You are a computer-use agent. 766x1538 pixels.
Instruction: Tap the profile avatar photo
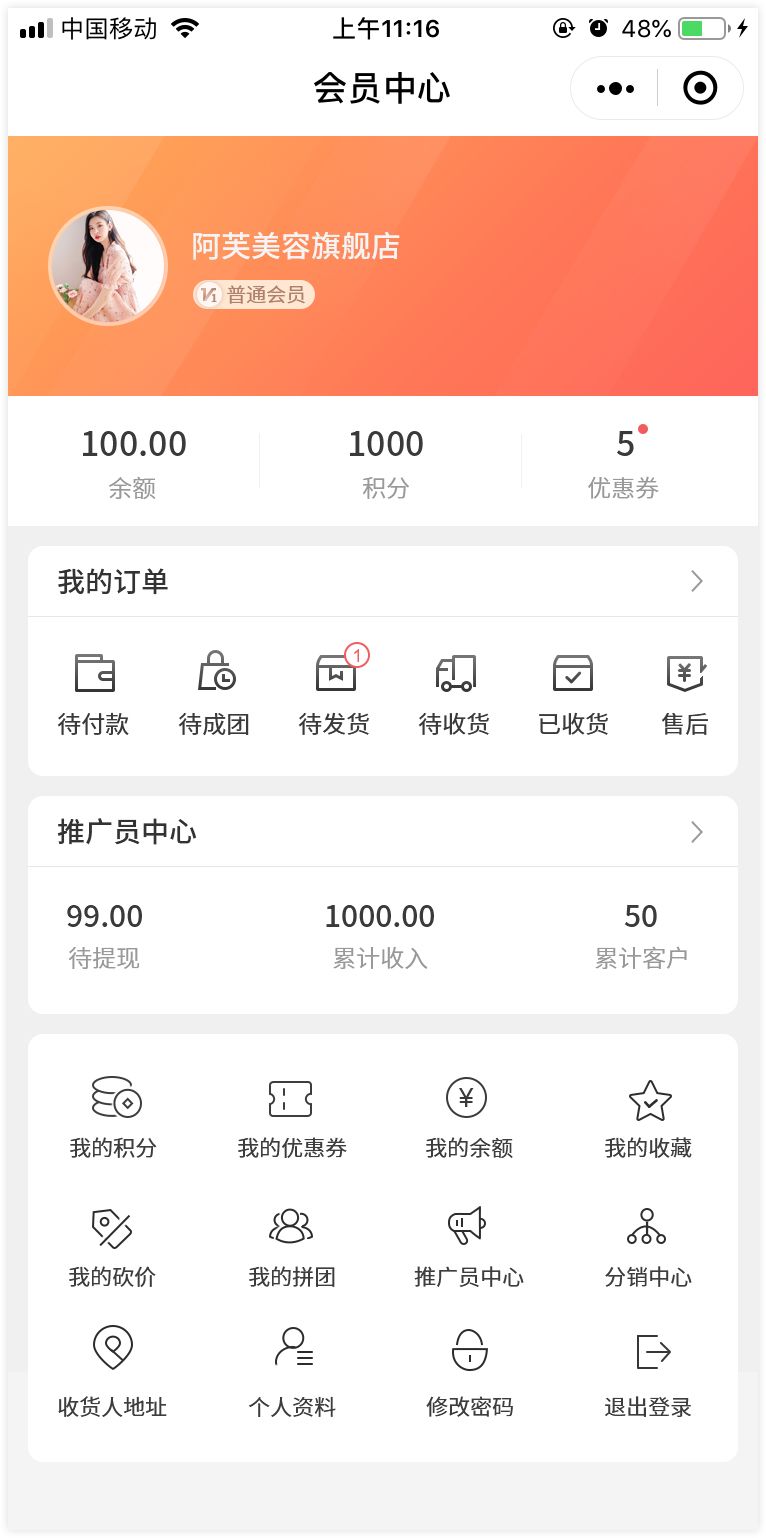point(108,266)
